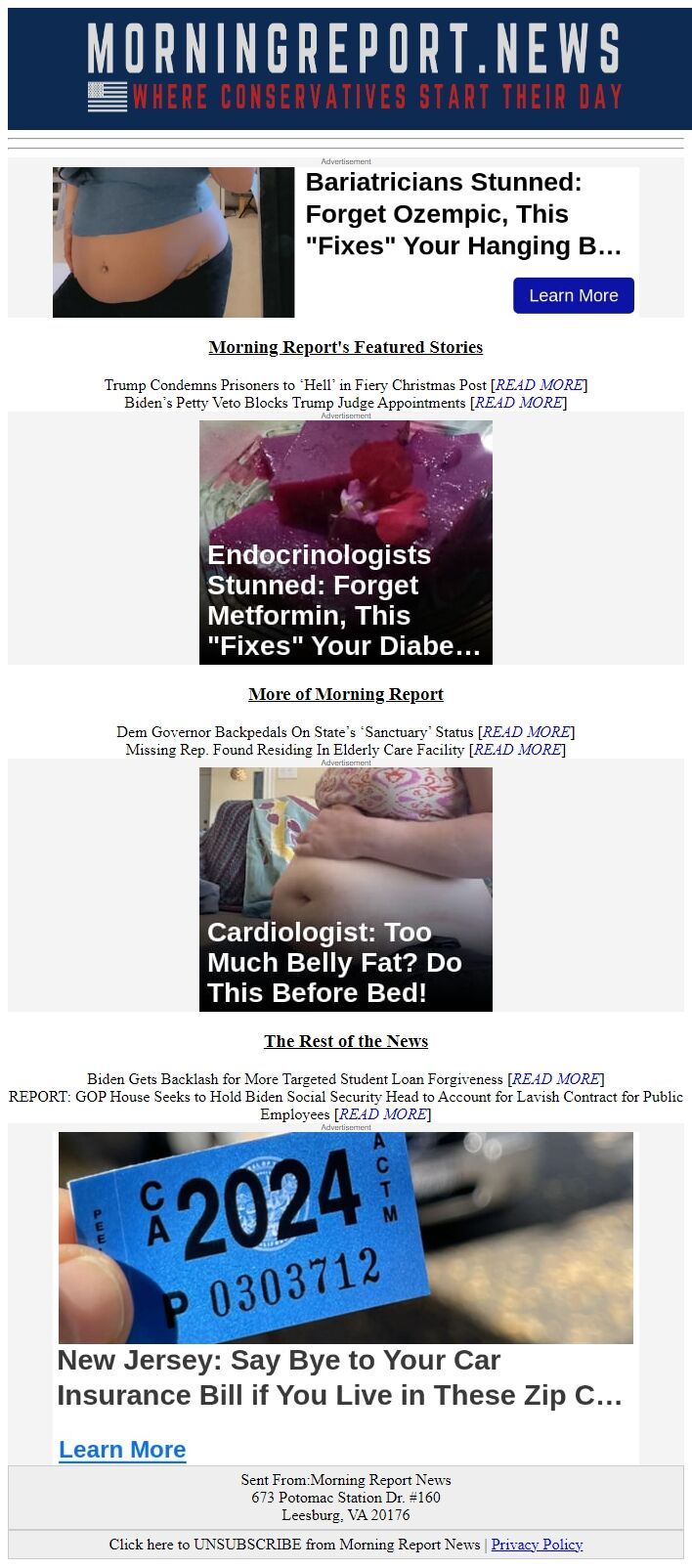Read more on student loan forgiveness backlash
692x1568 pixels.
pos(556,1079)
